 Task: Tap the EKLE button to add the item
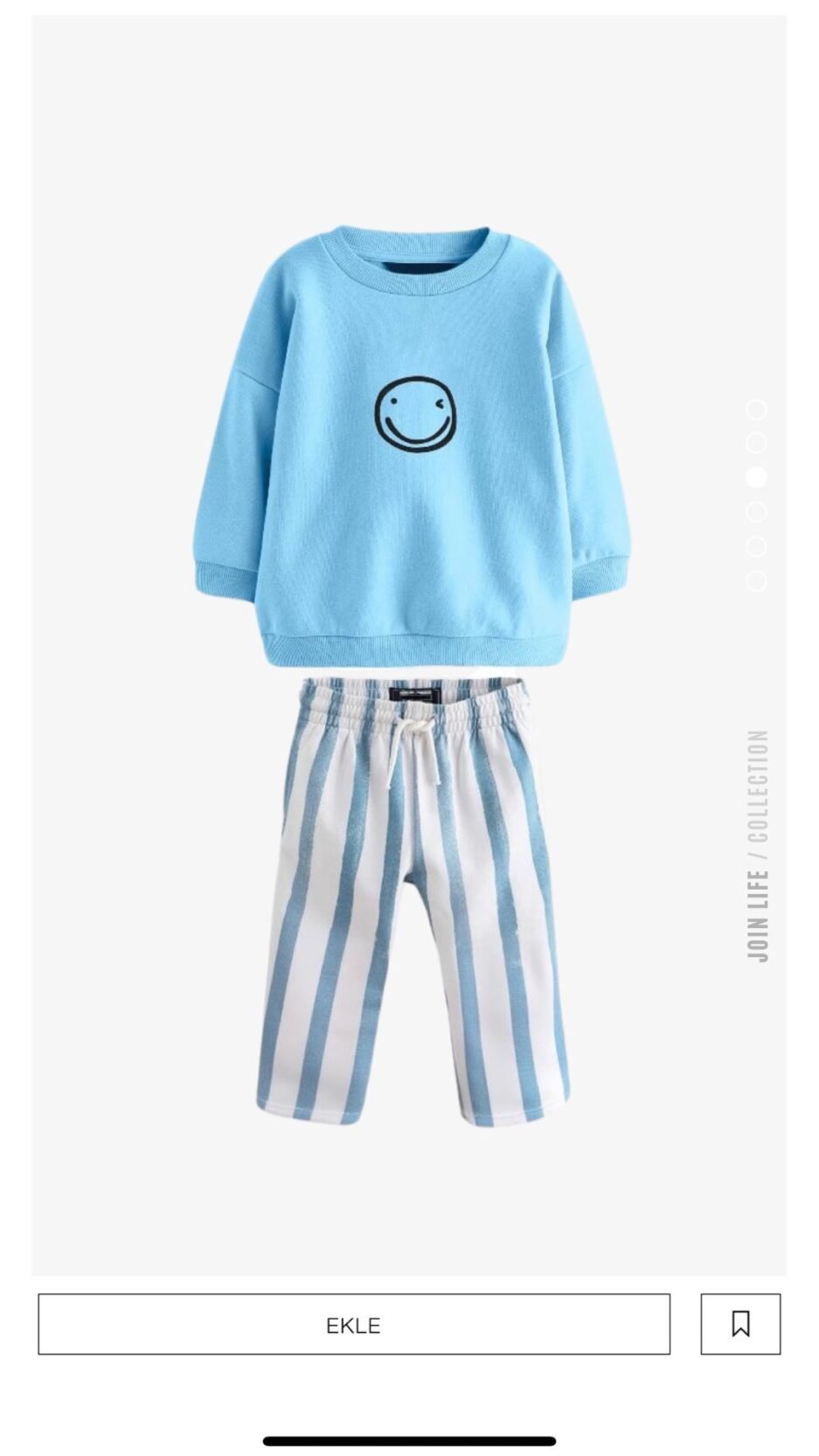(x=353, y=1324)
